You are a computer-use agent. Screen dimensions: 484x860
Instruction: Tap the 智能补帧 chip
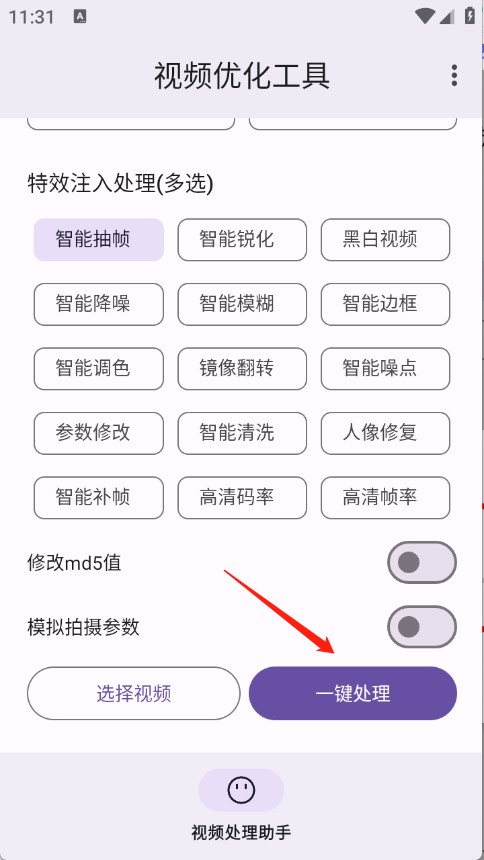point(99,497)
